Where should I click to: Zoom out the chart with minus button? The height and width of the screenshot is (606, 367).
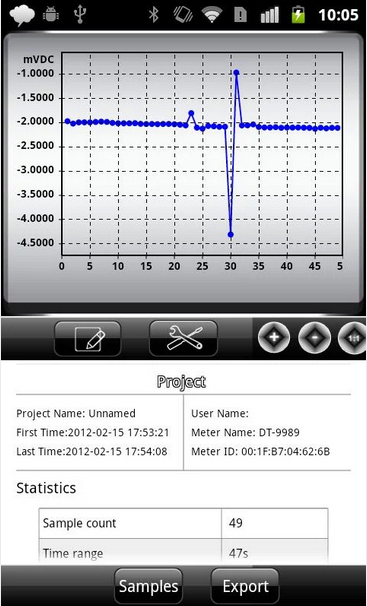click(314, 337)
